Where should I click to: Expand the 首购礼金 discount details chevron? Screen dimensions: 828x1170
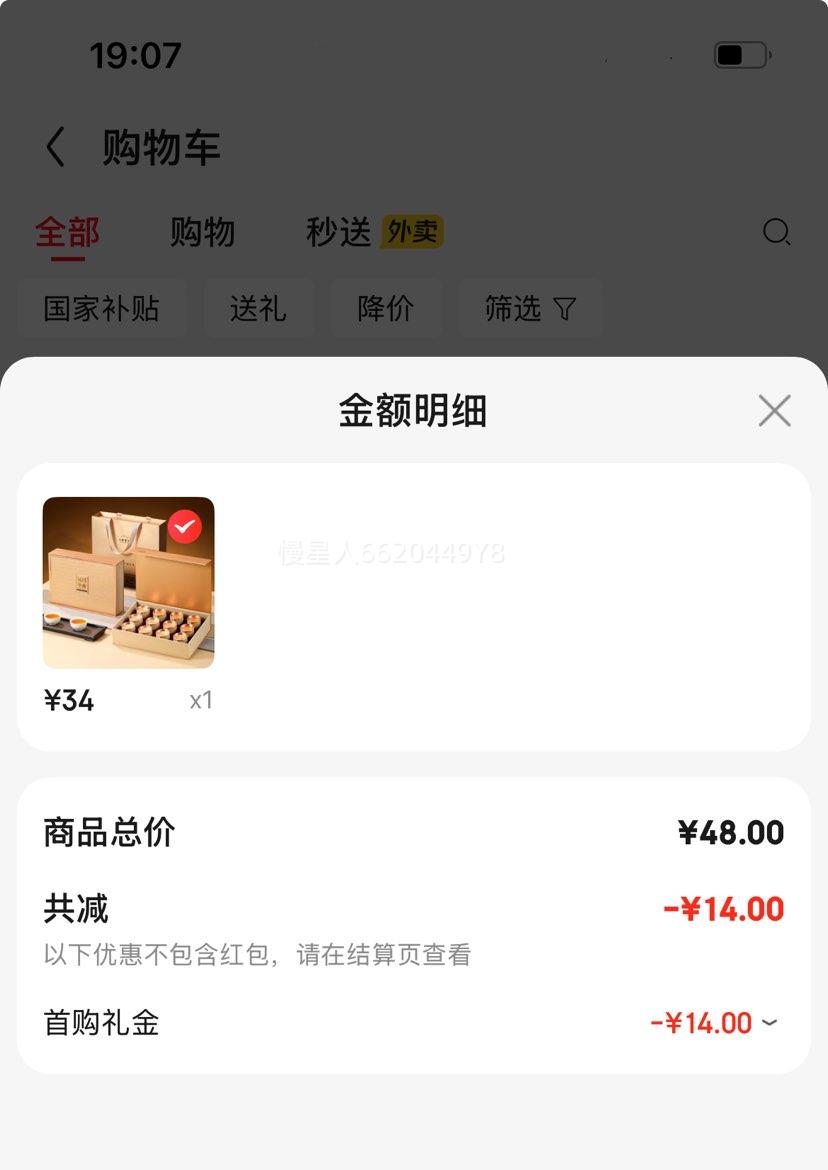768,1023
